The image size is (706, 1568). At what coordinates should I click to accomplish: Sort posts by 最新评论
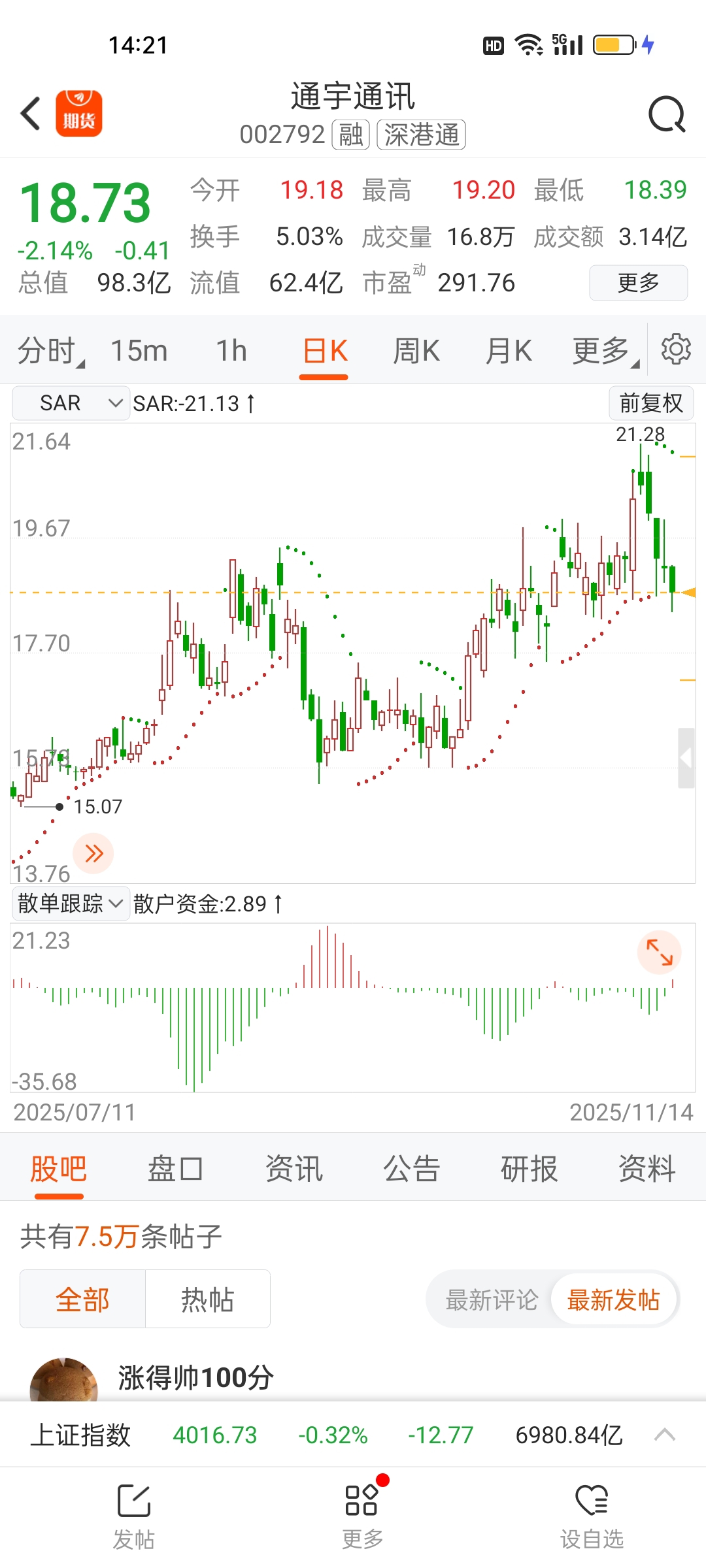click(492, 1300)
